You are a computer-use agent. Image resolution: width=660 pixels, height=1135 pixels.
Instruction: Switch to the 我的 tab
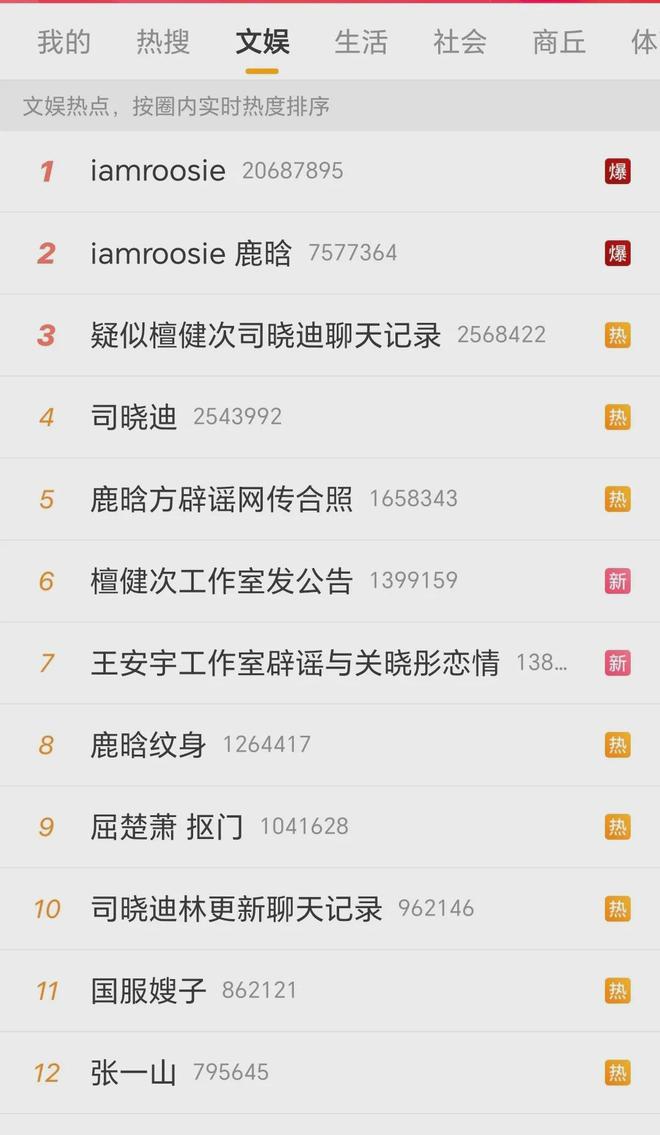(64, 42)
